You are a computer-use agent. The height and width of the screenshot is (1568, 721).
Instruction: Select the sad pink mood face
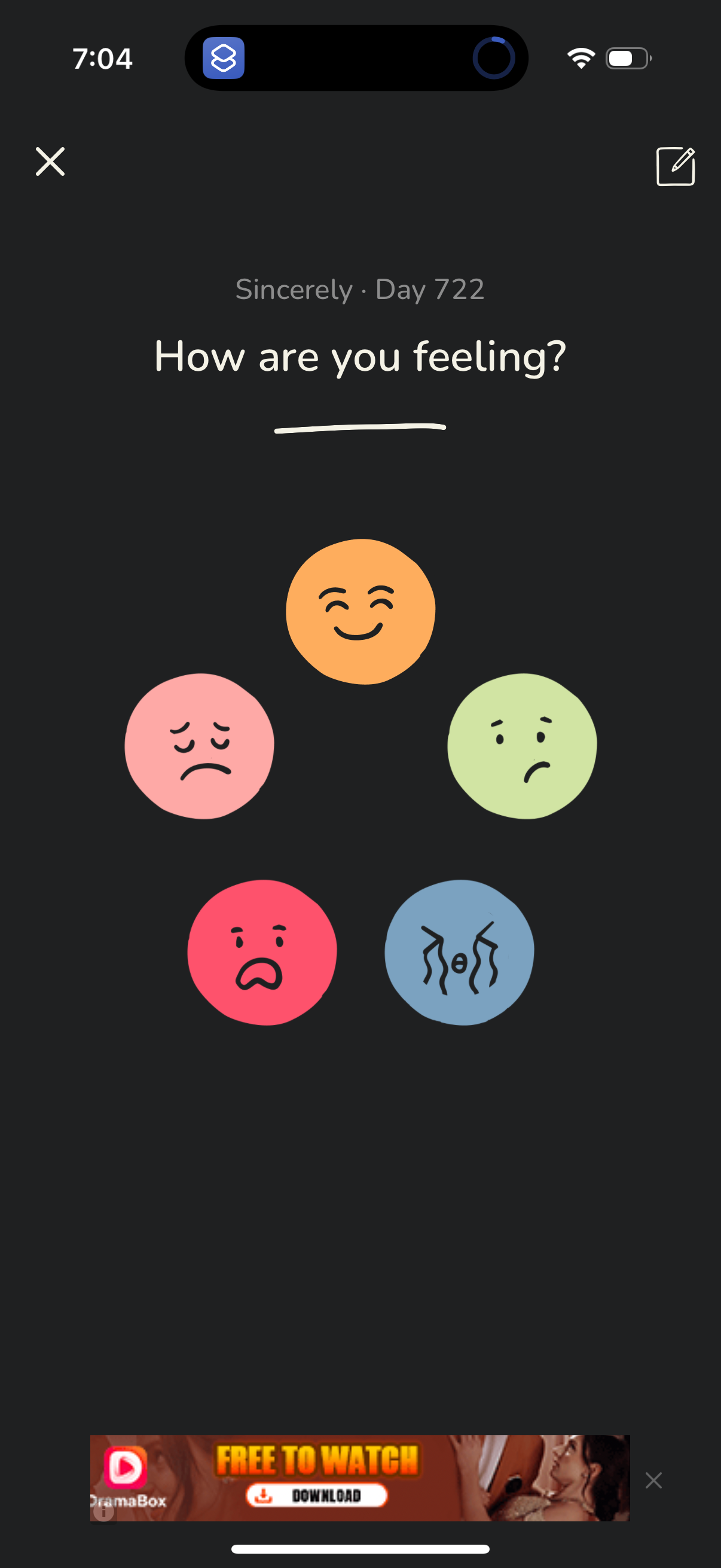point(200,747)
